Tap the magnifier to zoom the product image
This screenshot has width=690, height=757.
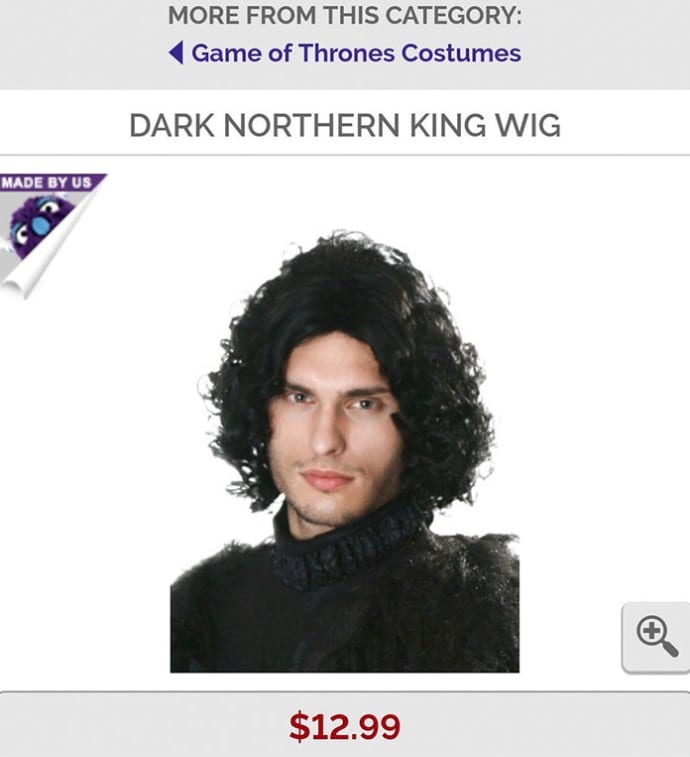click(656, 636)
